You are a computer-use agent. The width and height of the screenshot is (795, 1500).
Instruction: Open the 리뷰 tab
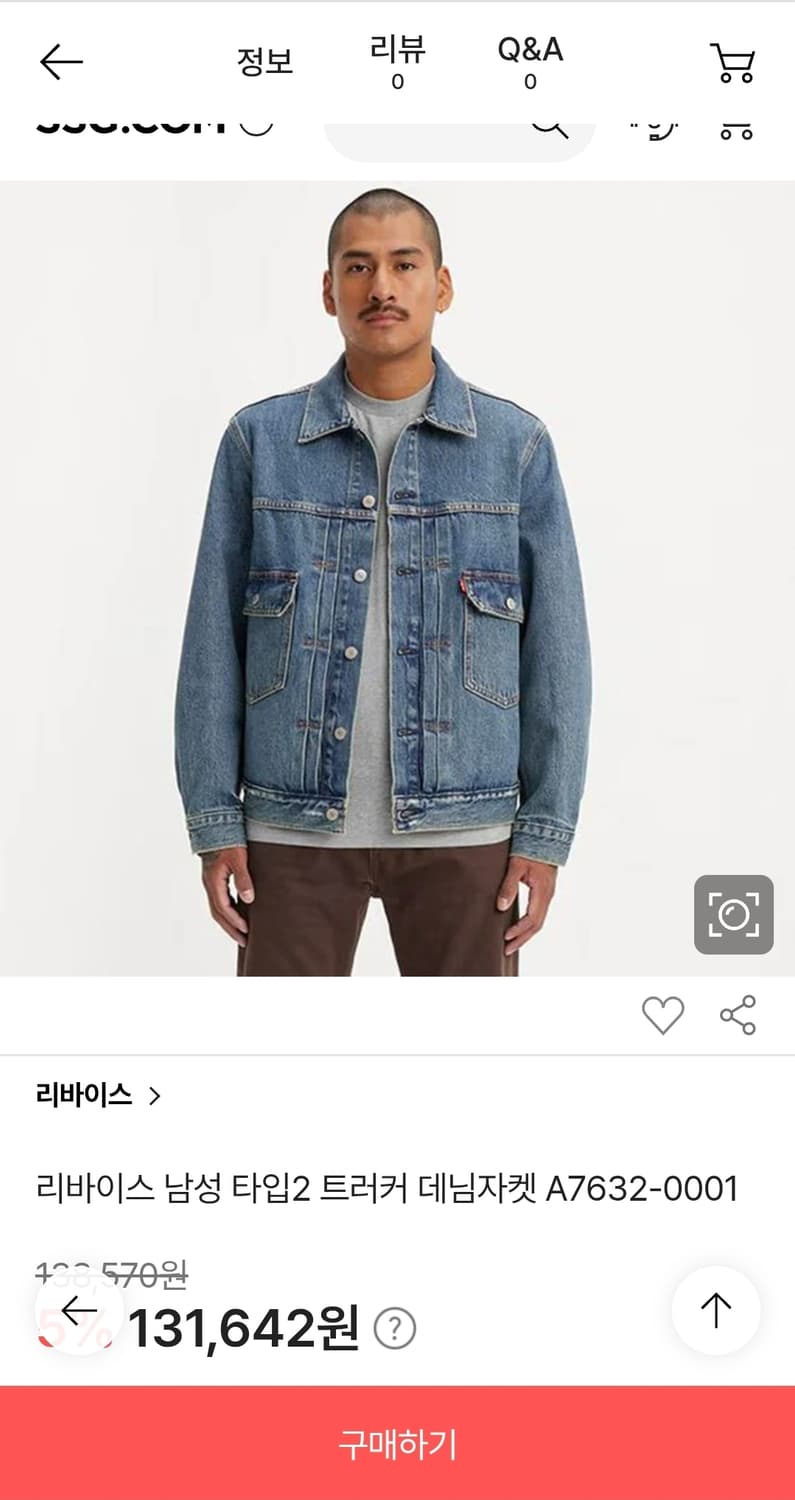click(396, 62)
